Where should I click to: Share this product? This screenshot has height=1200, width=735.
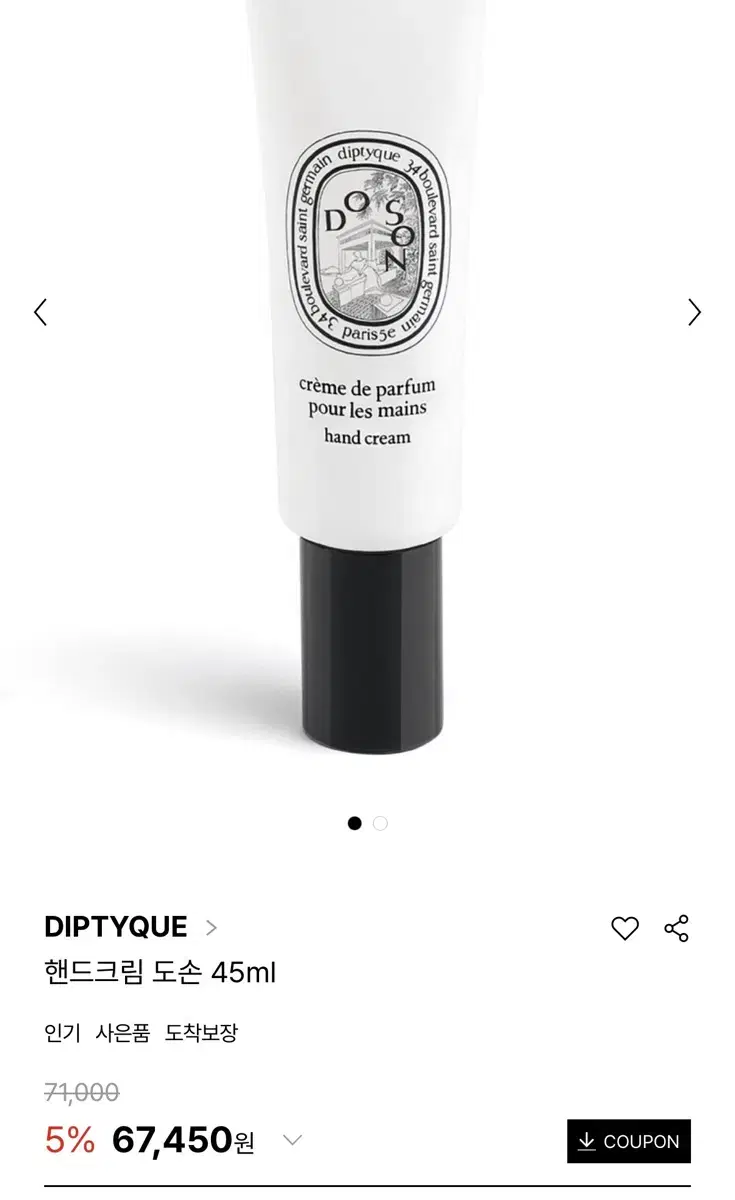pos(677,928)
